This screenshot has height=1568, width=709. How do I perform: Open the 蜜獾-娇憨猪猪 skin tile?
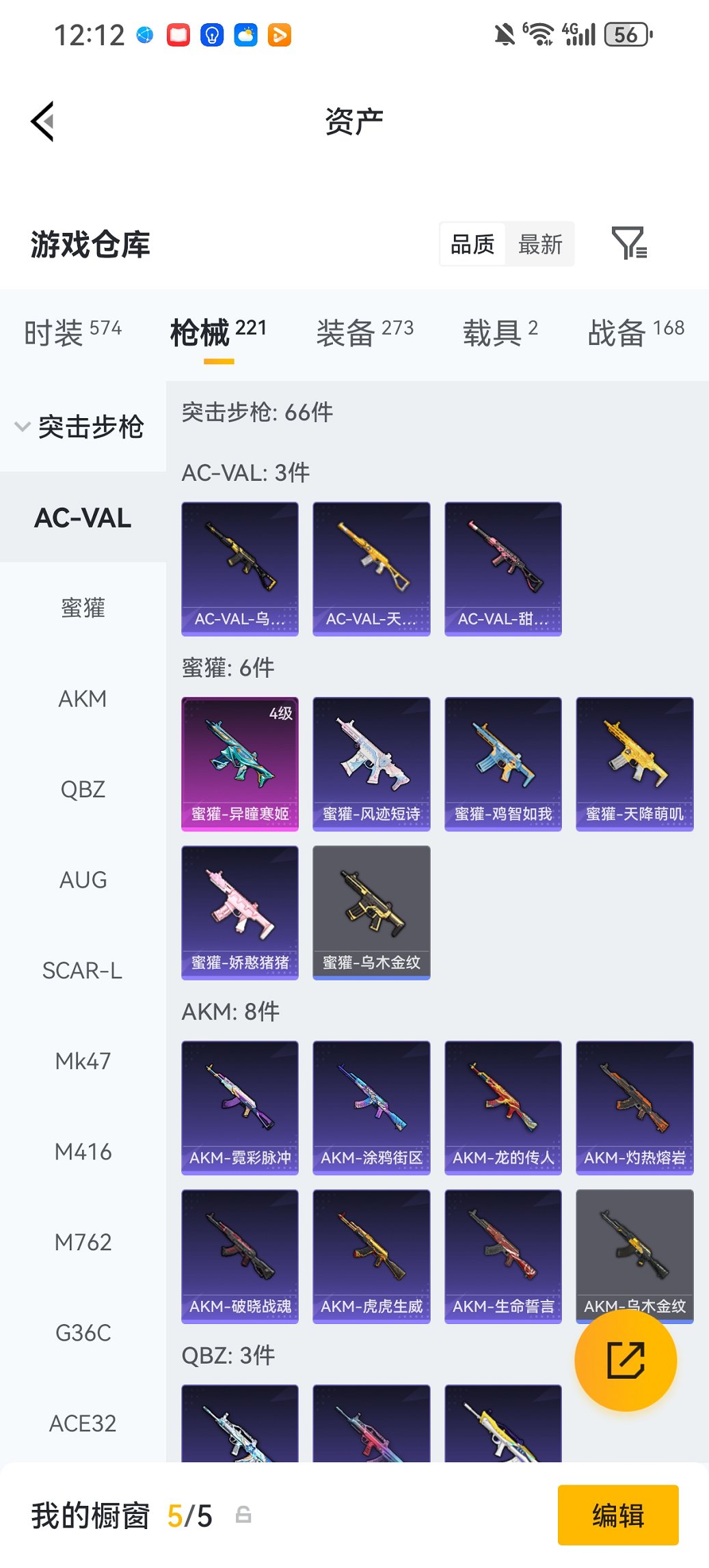pos(240,912)
